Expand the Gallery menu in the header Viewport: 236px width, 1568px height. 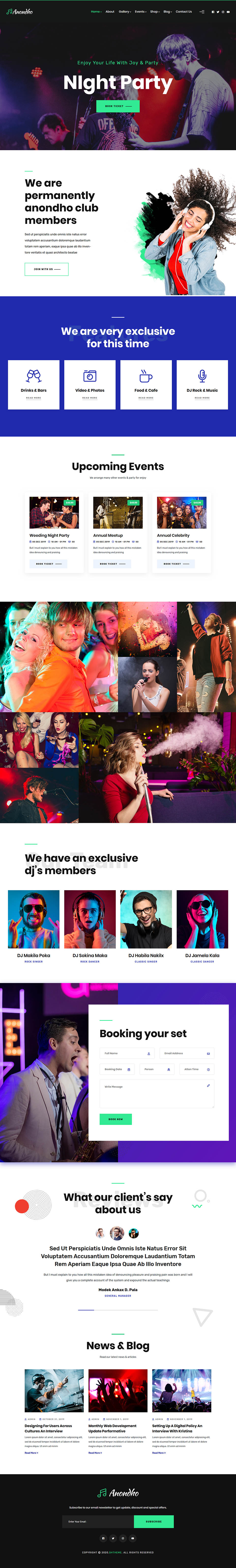tap(124, 12)
